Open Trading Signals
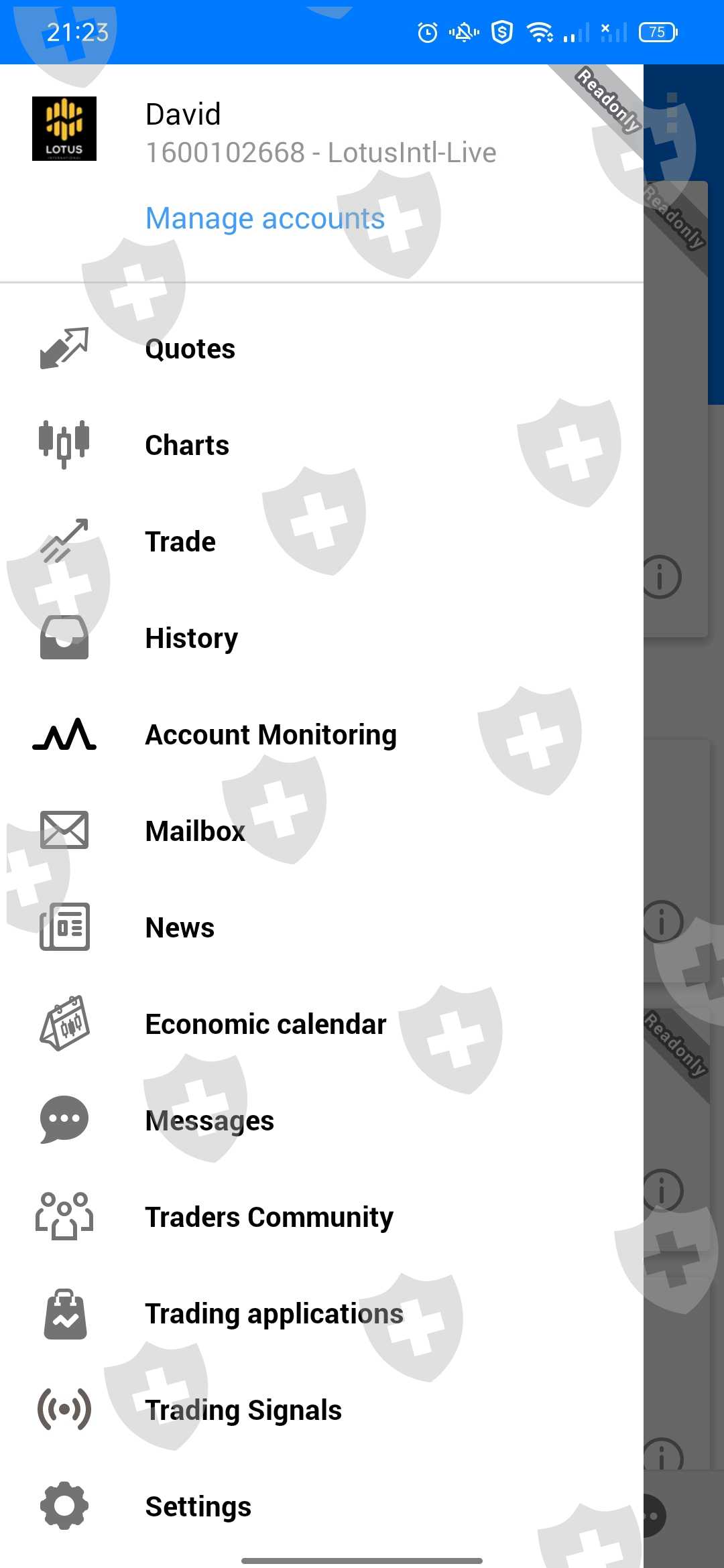 pos(322,1410)
